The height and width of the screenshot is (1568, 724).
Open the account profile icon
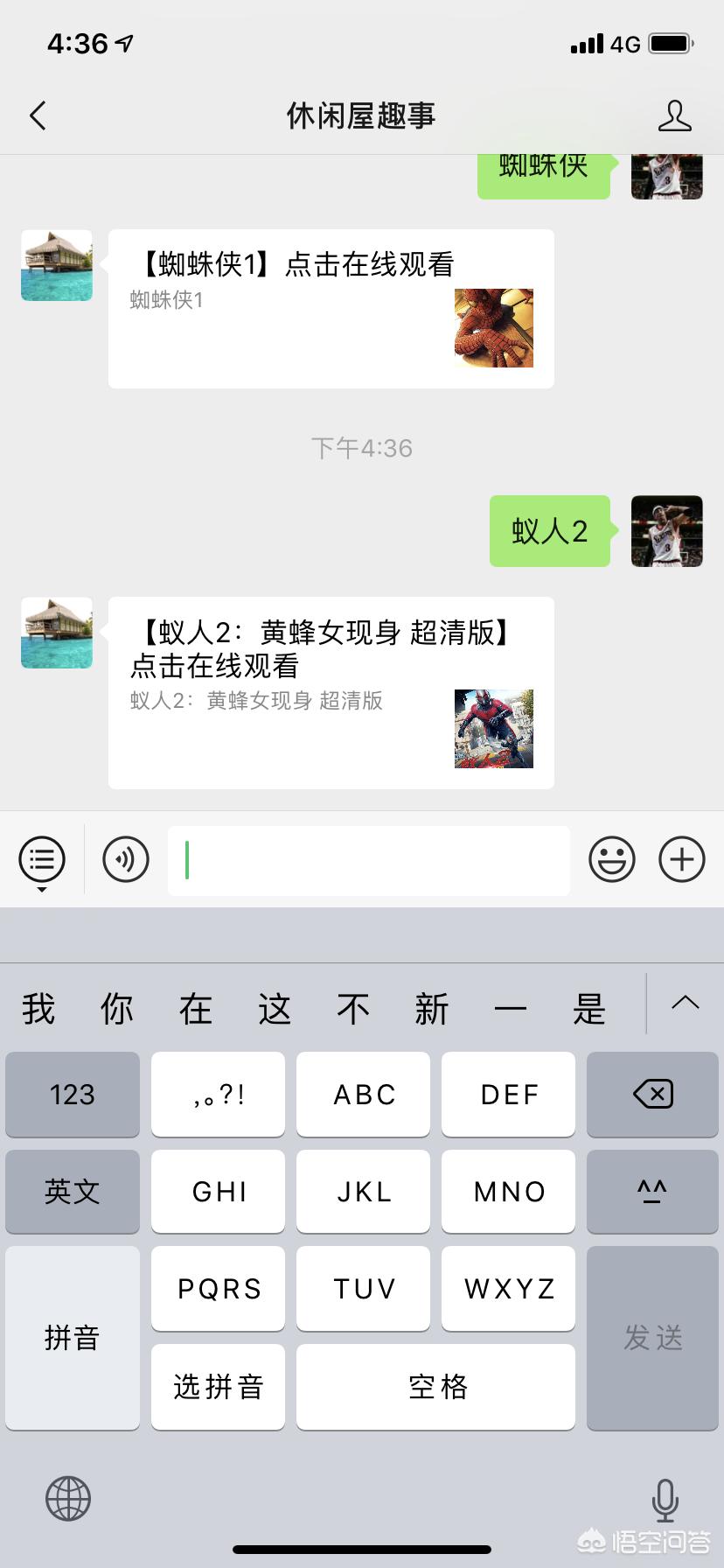[674, 115]
